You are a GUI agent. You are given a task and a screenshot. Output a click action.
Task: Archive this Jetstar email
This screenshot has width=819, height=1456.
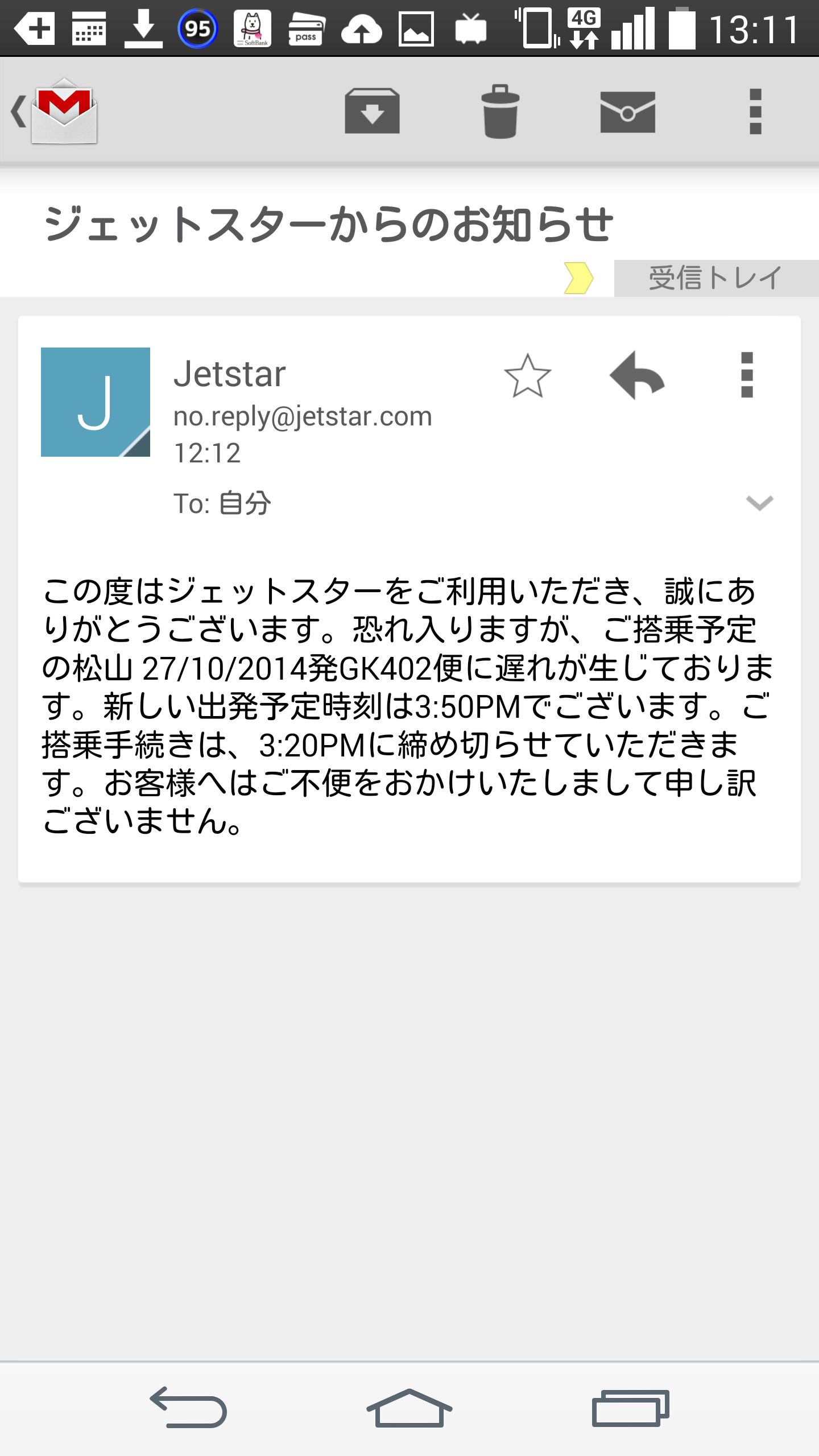pyautogui.click(x=372, y=111)
